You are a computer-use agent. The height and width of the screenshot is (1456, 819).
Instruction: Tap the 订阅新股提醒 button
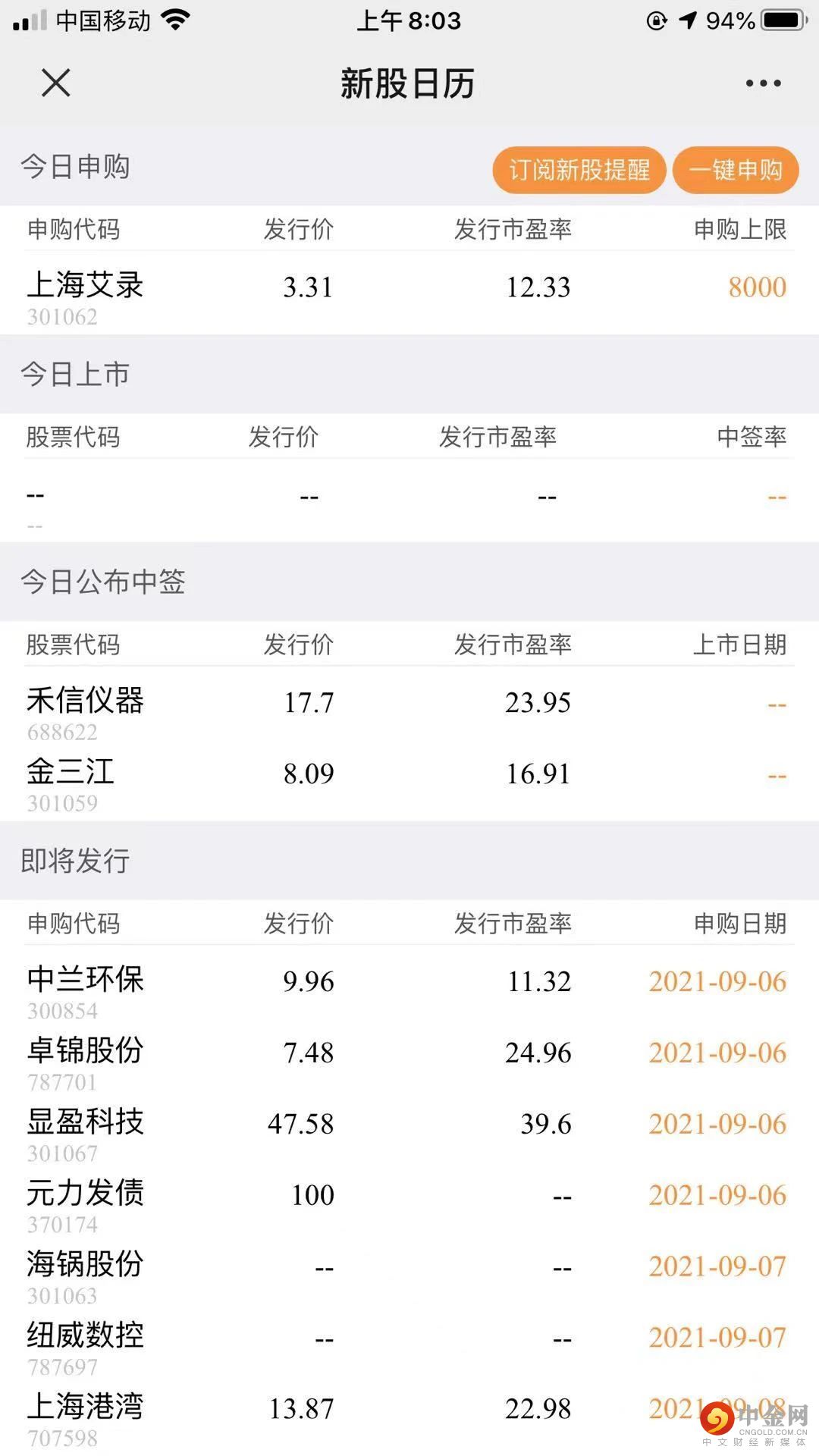point(579,169)
